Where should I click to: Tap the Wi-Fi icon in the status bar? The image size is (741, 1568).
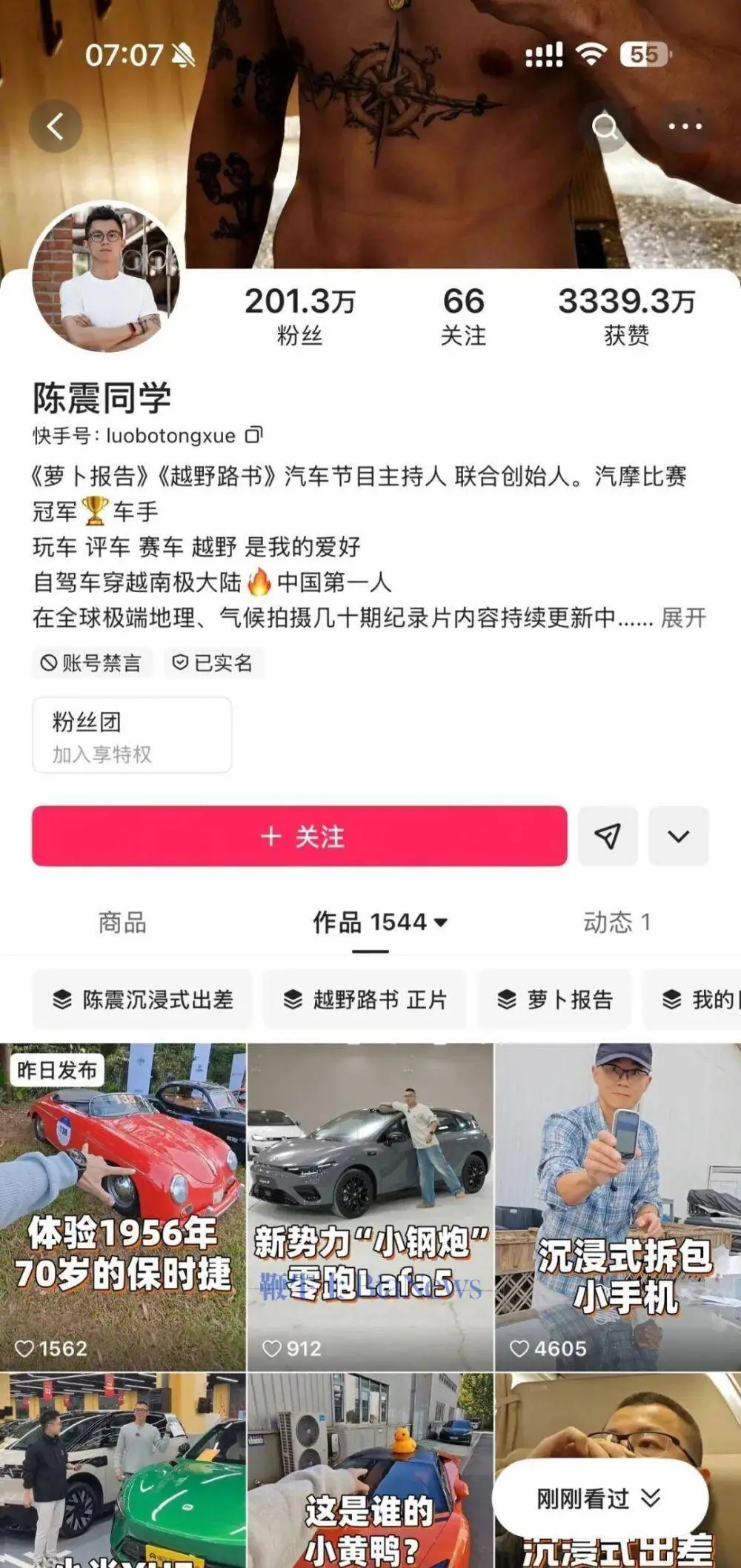pos(591,53)
